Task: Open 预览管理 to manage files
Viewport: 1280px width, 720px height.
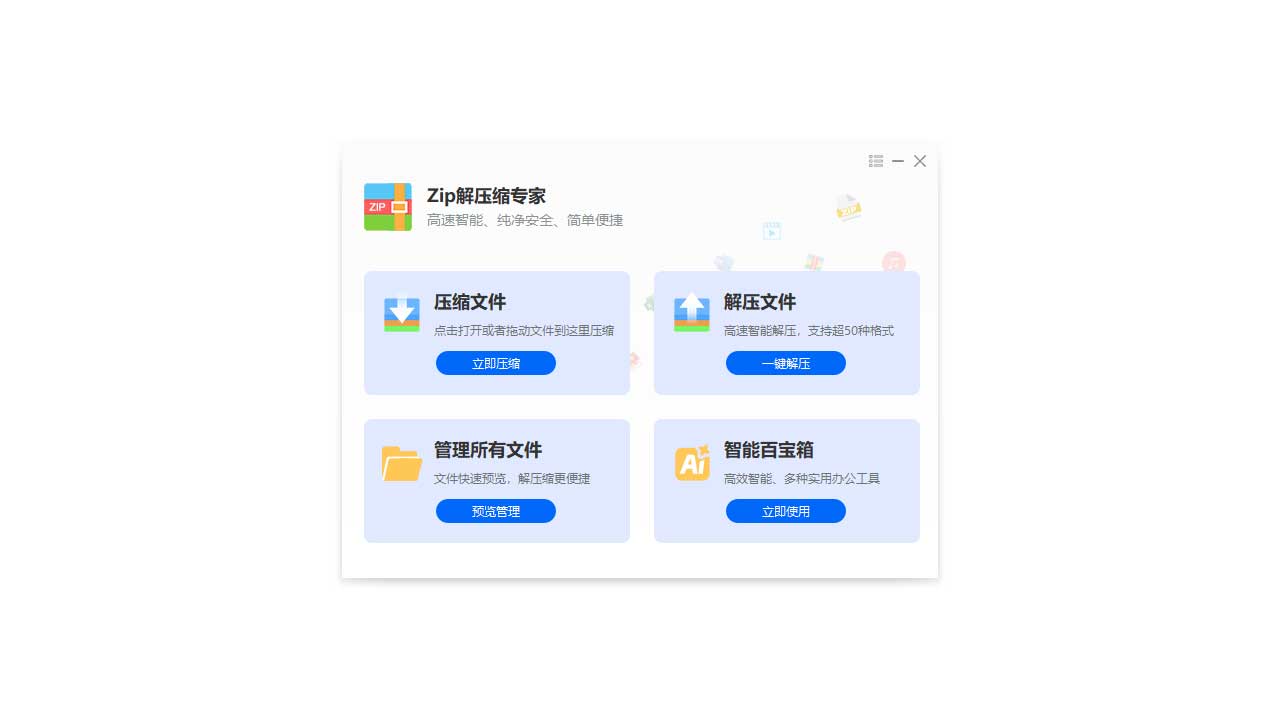Action: click(496, 511)
